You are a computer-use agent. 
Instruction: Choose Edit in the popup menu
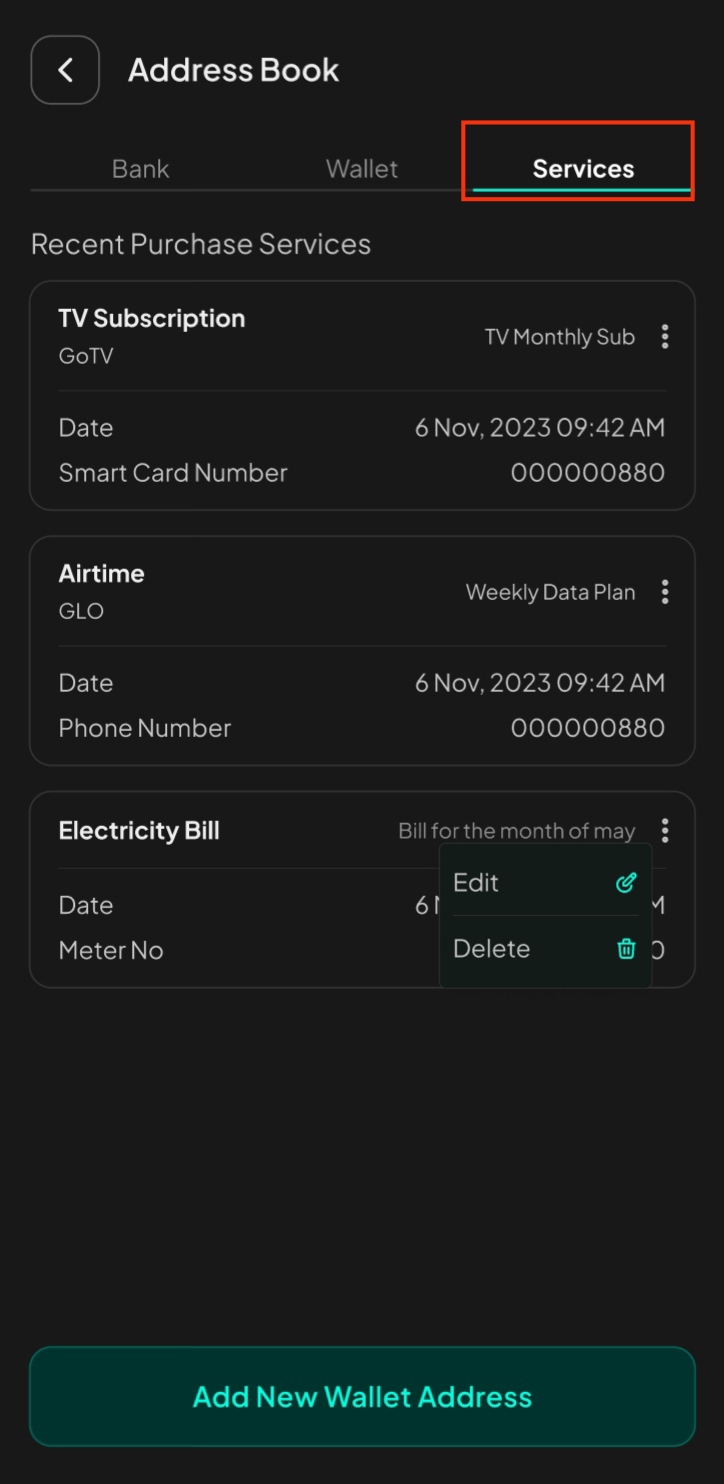[x=545, y=883]
